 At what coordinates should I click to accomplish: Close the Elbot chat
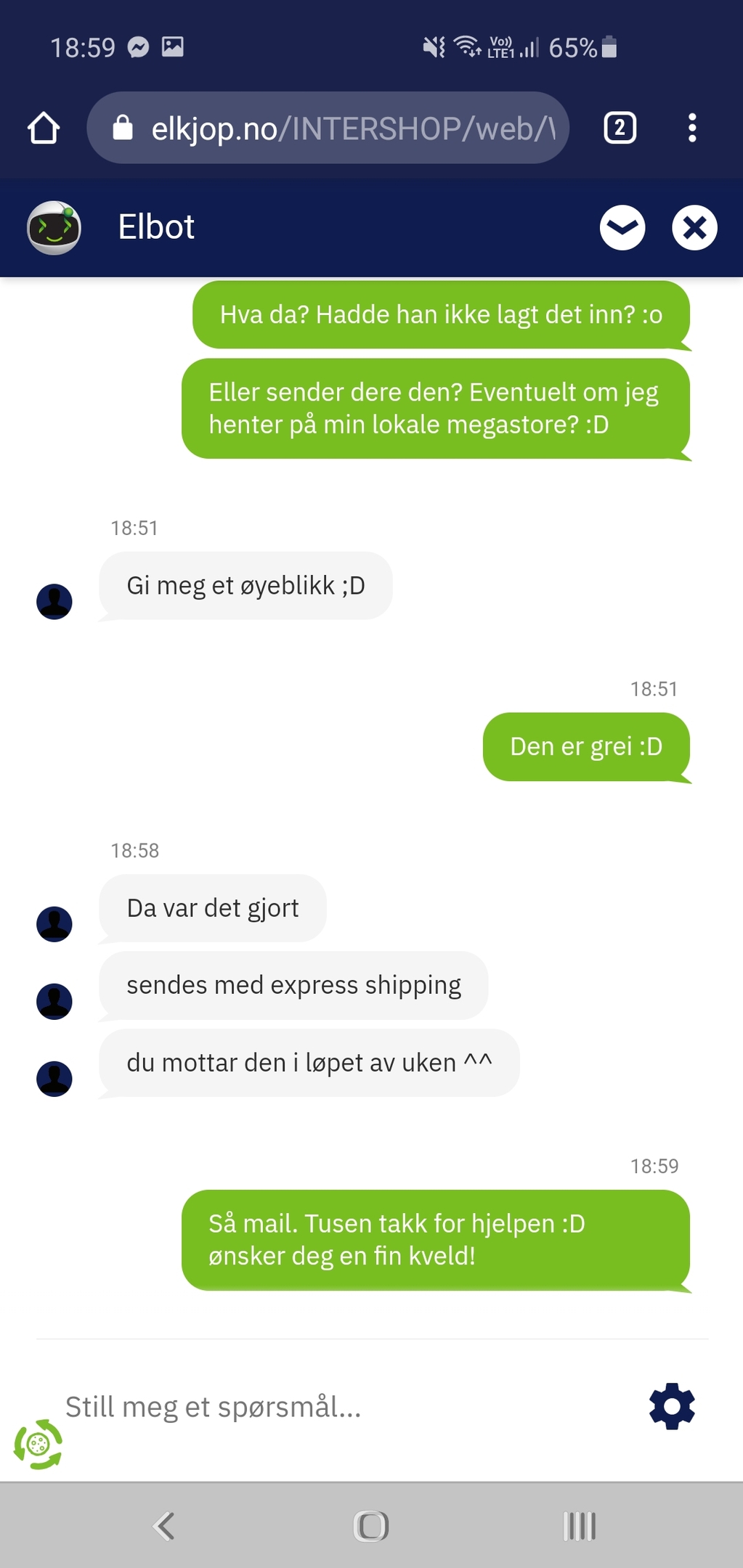click(694, 227)
